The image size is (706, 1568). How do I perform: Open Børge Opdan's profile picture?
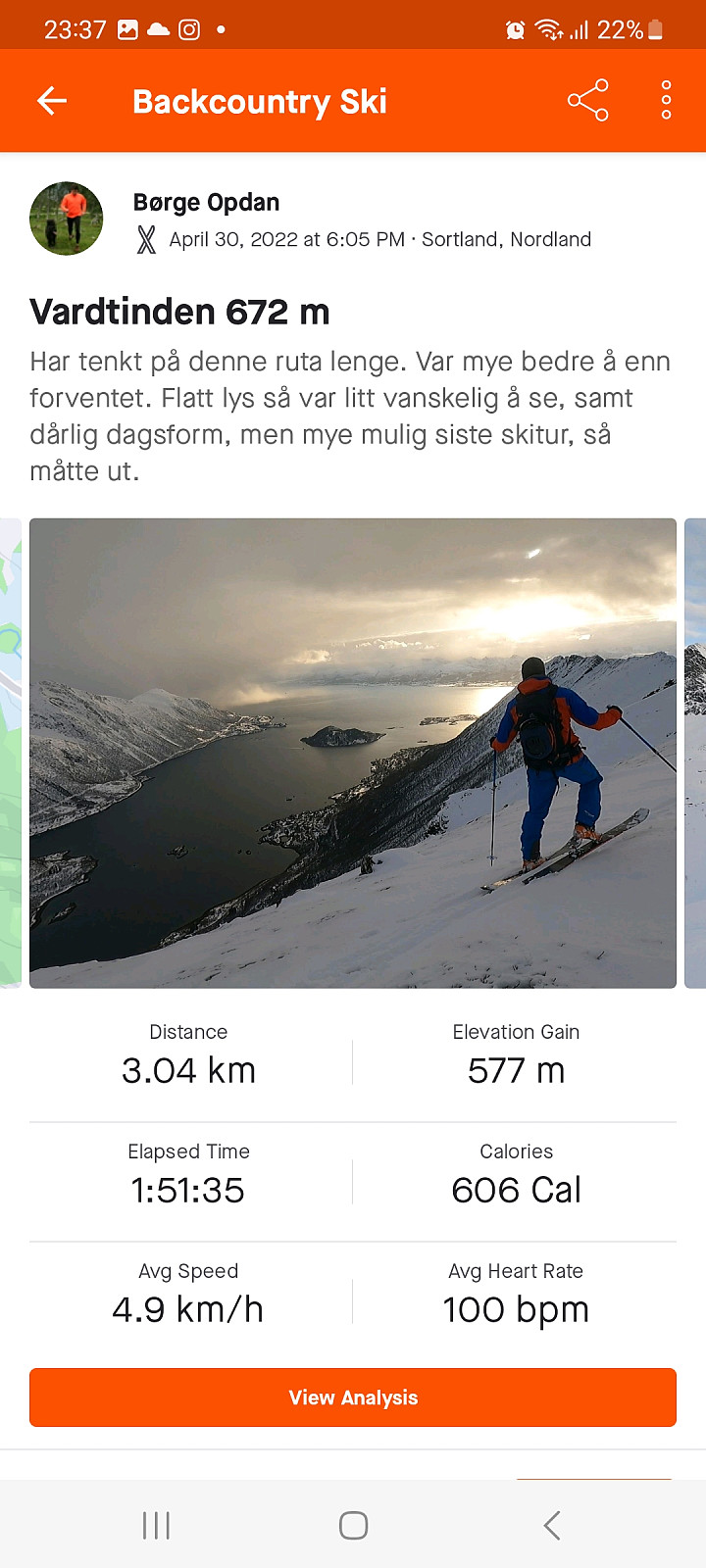(x=67, y=219)
